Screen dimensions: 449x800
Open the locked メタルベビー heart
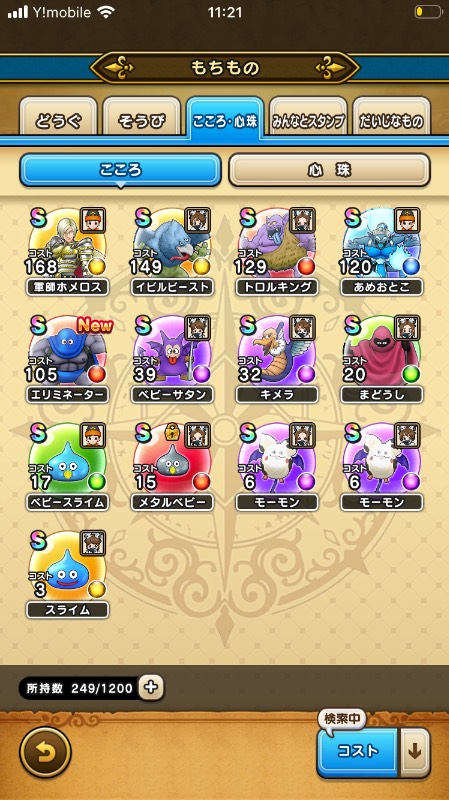click(172, 466)
